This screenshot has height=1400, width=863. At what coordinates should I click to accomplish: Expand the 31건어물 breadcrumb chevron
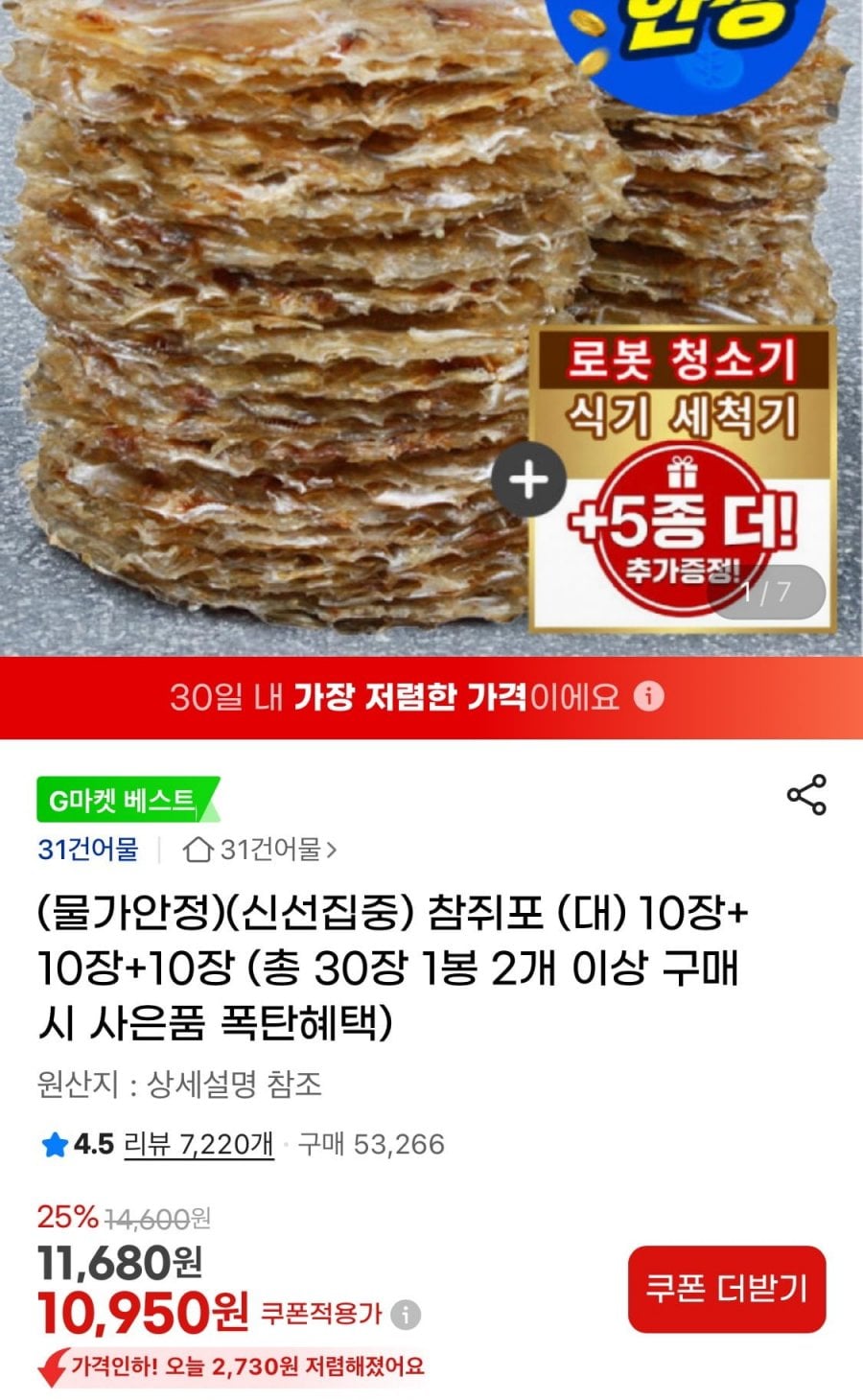point(333,848)
